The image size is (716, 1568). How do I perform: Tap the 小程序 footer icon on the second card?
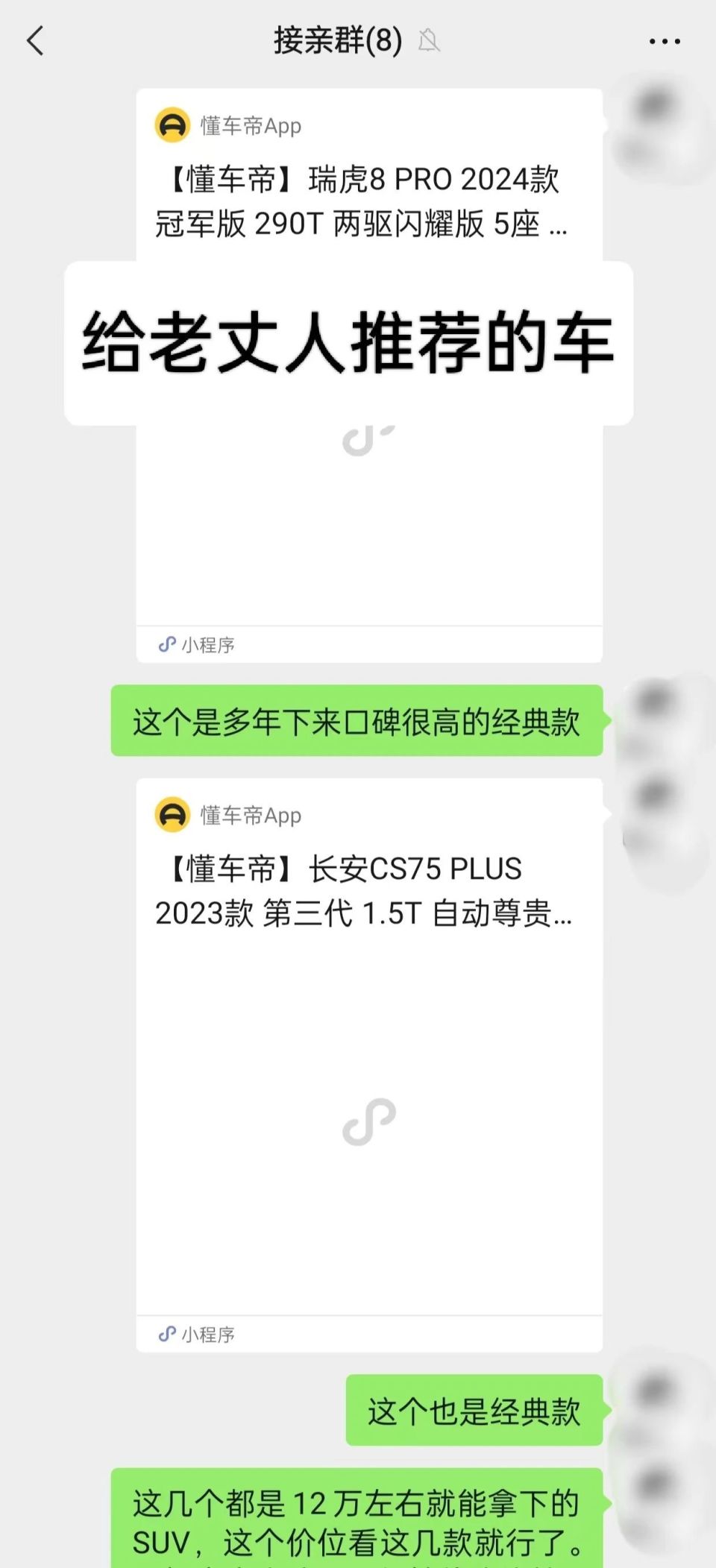pos(166,1334)
